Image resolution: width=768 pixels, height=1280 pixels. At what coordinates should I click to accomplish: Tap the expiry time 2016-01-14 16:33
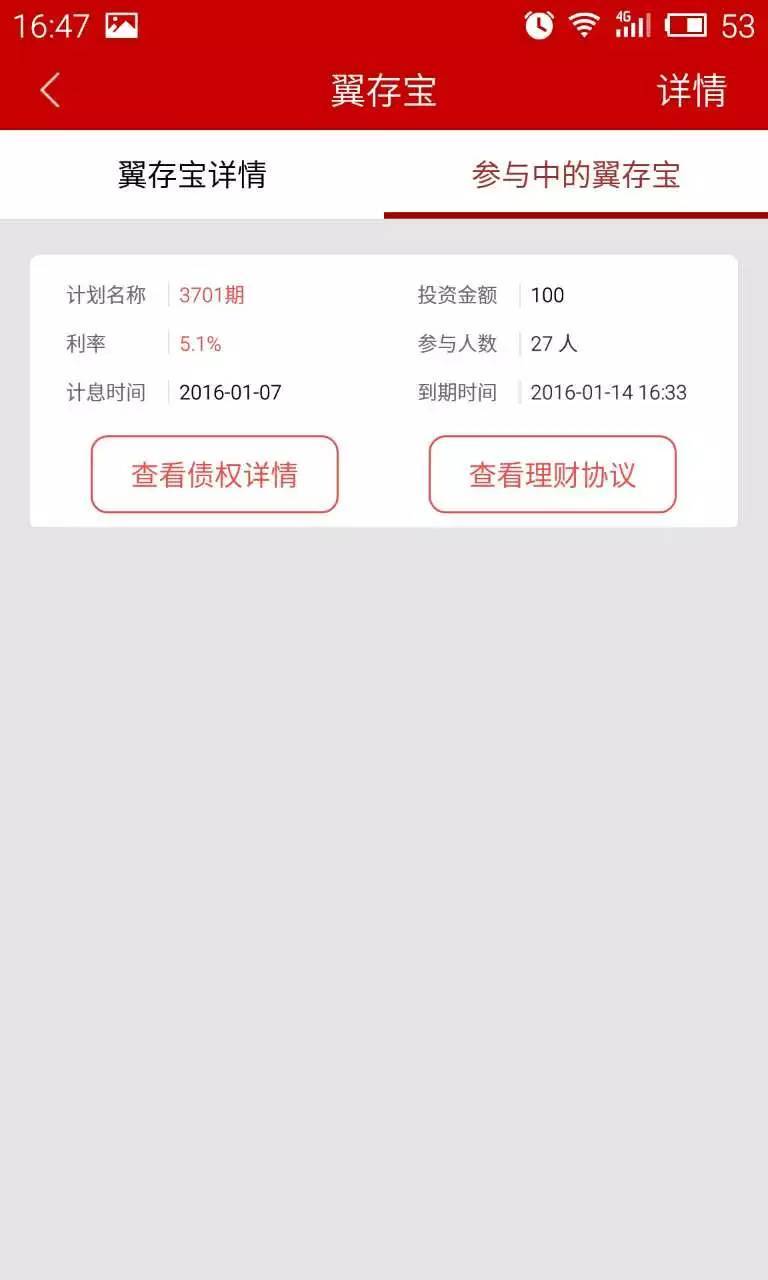(x=610, y=392)
